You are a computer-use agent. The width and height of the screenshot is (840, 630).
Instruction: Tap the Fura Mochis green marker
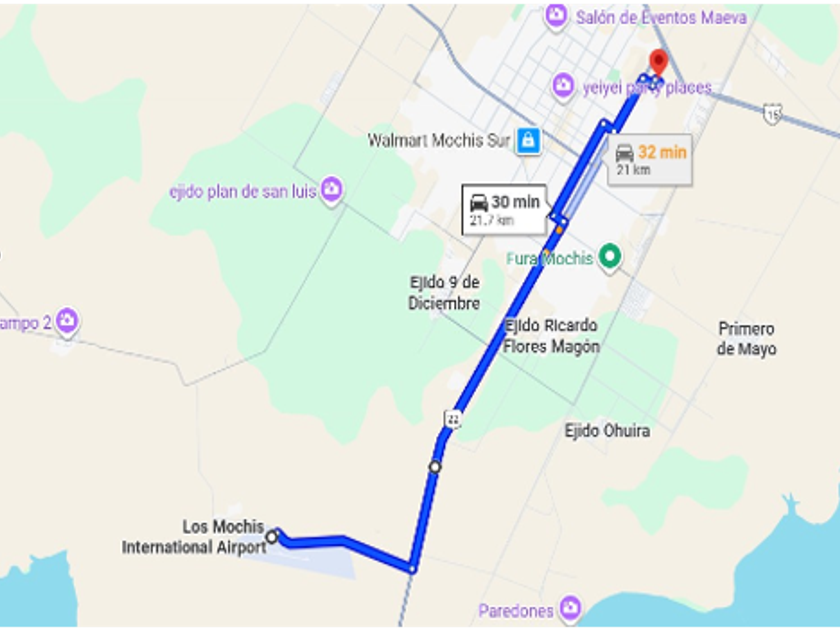(x=609, y=258)
